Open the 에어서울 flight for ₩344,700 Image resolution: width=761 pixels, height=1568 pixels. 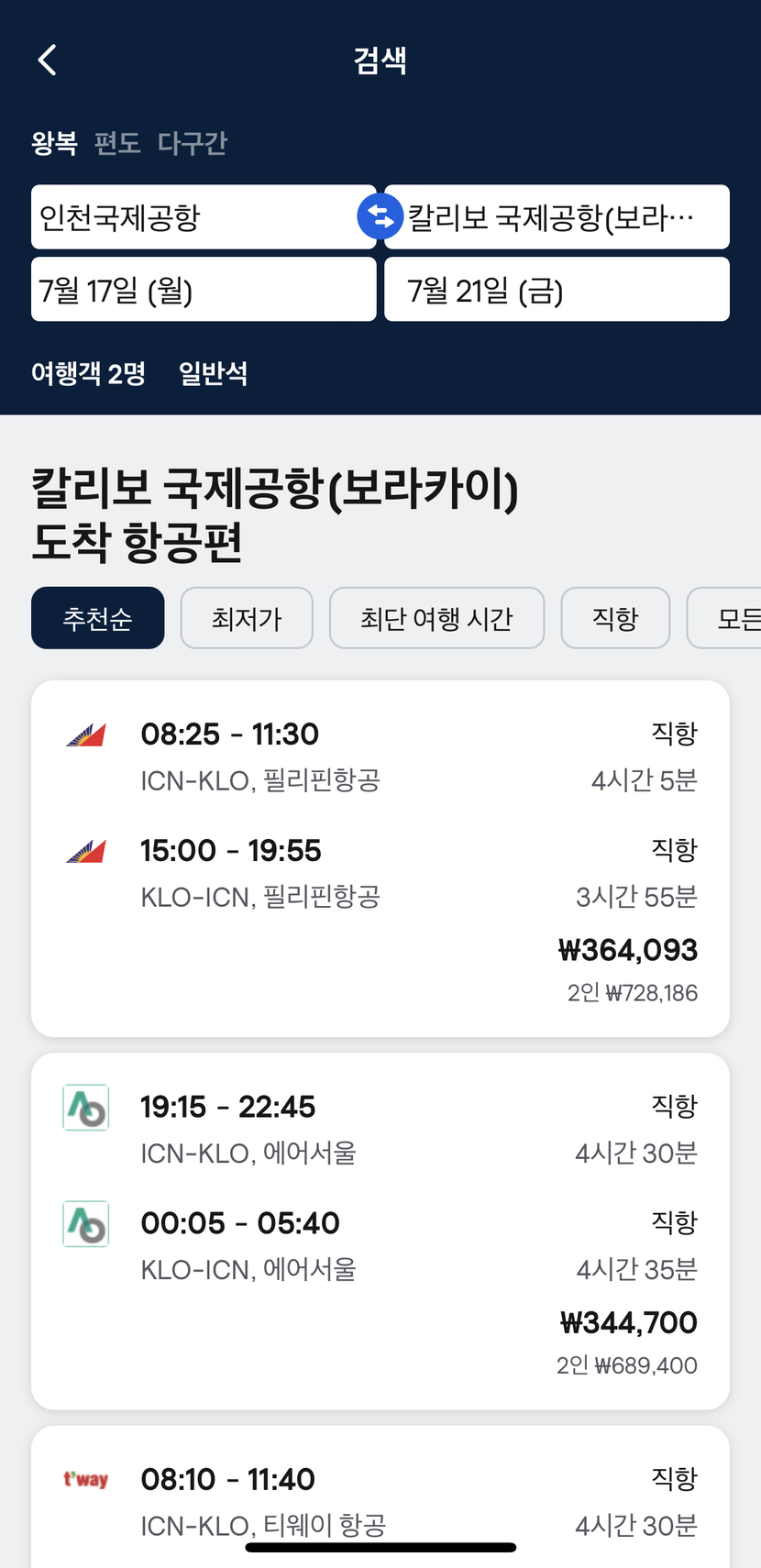point(380,1231)
